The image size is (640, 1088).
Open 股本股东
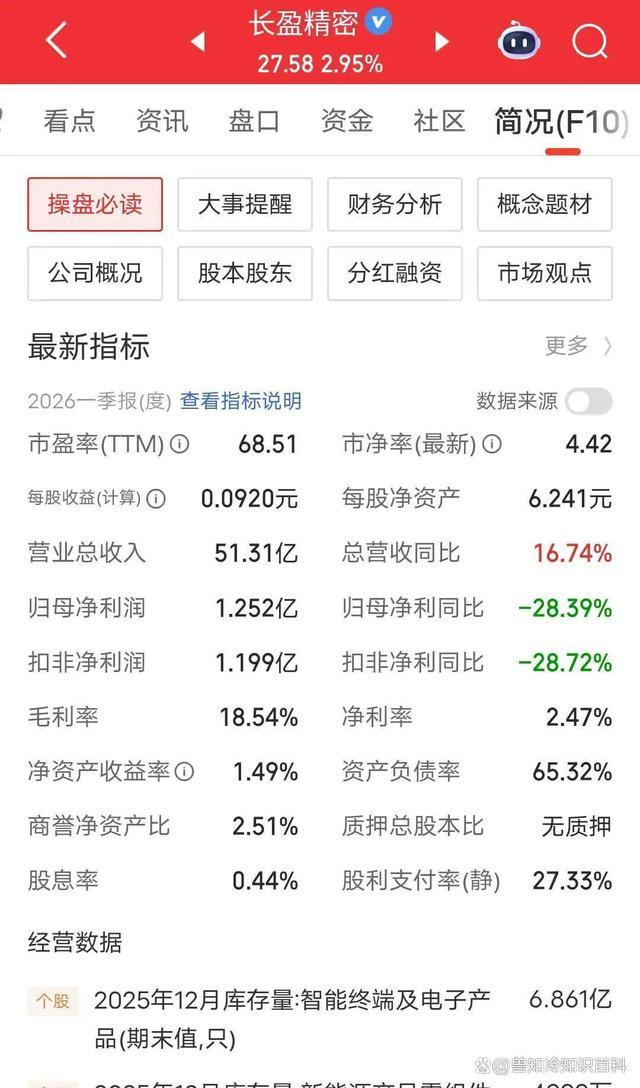[245, 273]
